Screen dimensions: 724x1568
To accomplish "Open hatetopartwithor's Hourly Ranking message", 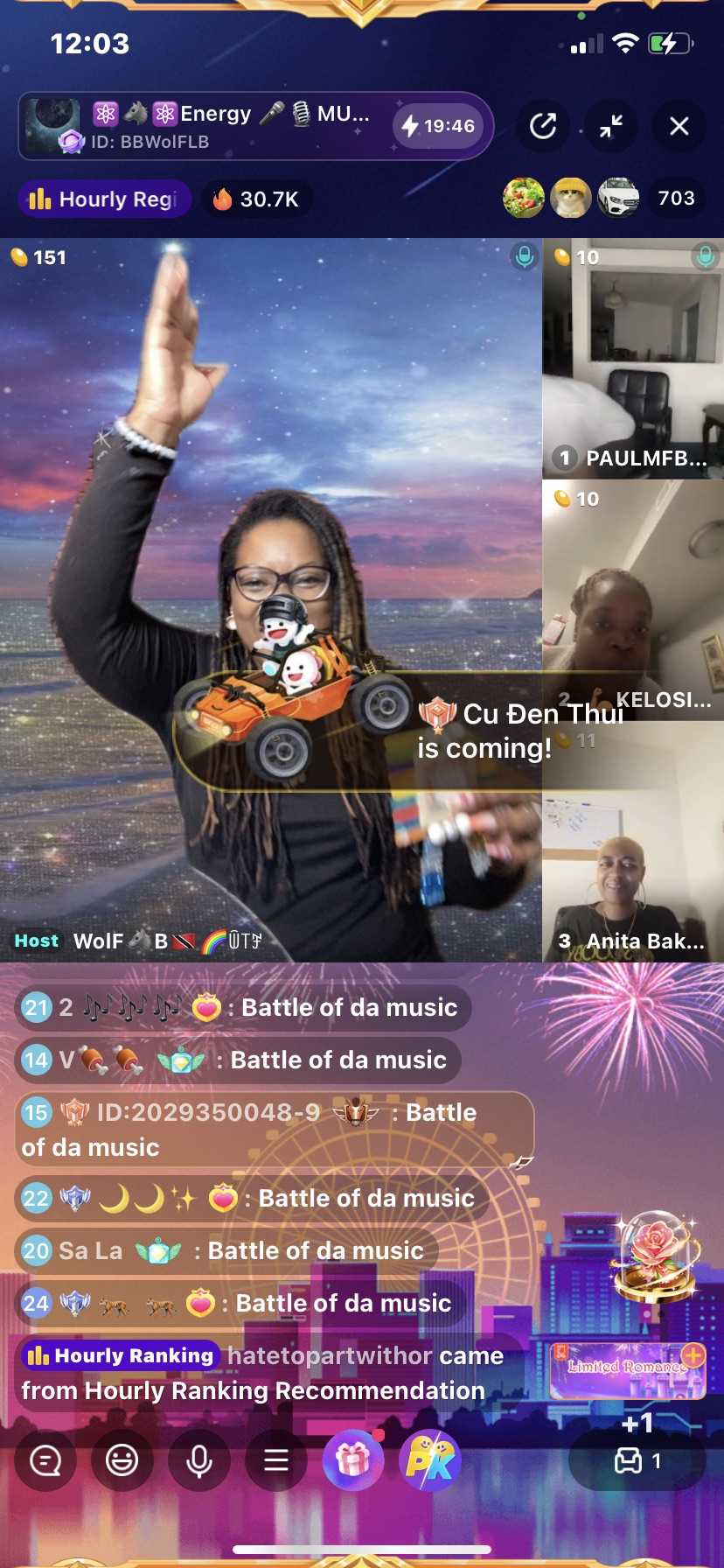I will tap(262, 1374).
